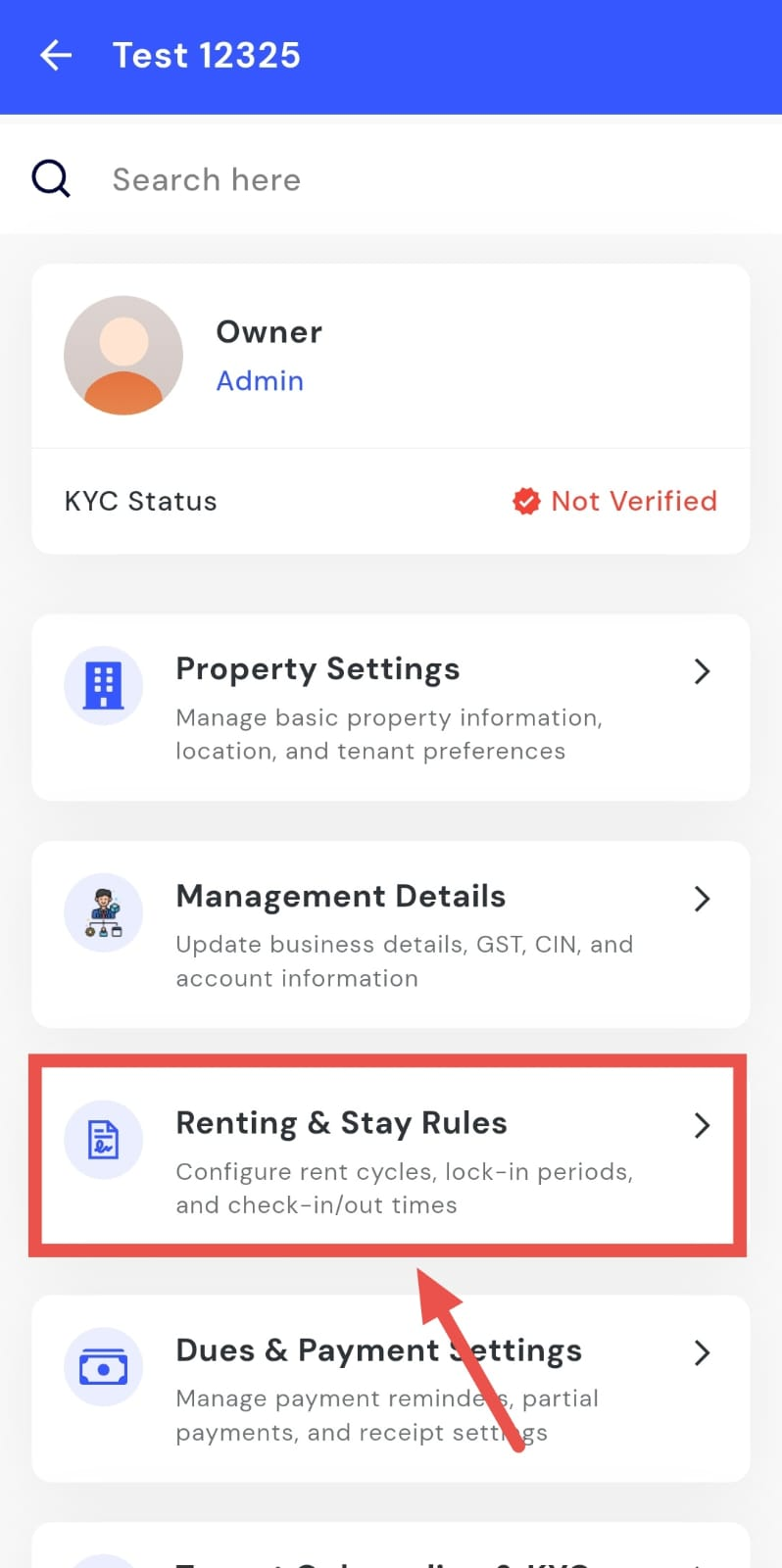The height and width of the screenshot is (1568, 782).
Task: Check the KYC Status Not Verified row
Action: point(390,502)
